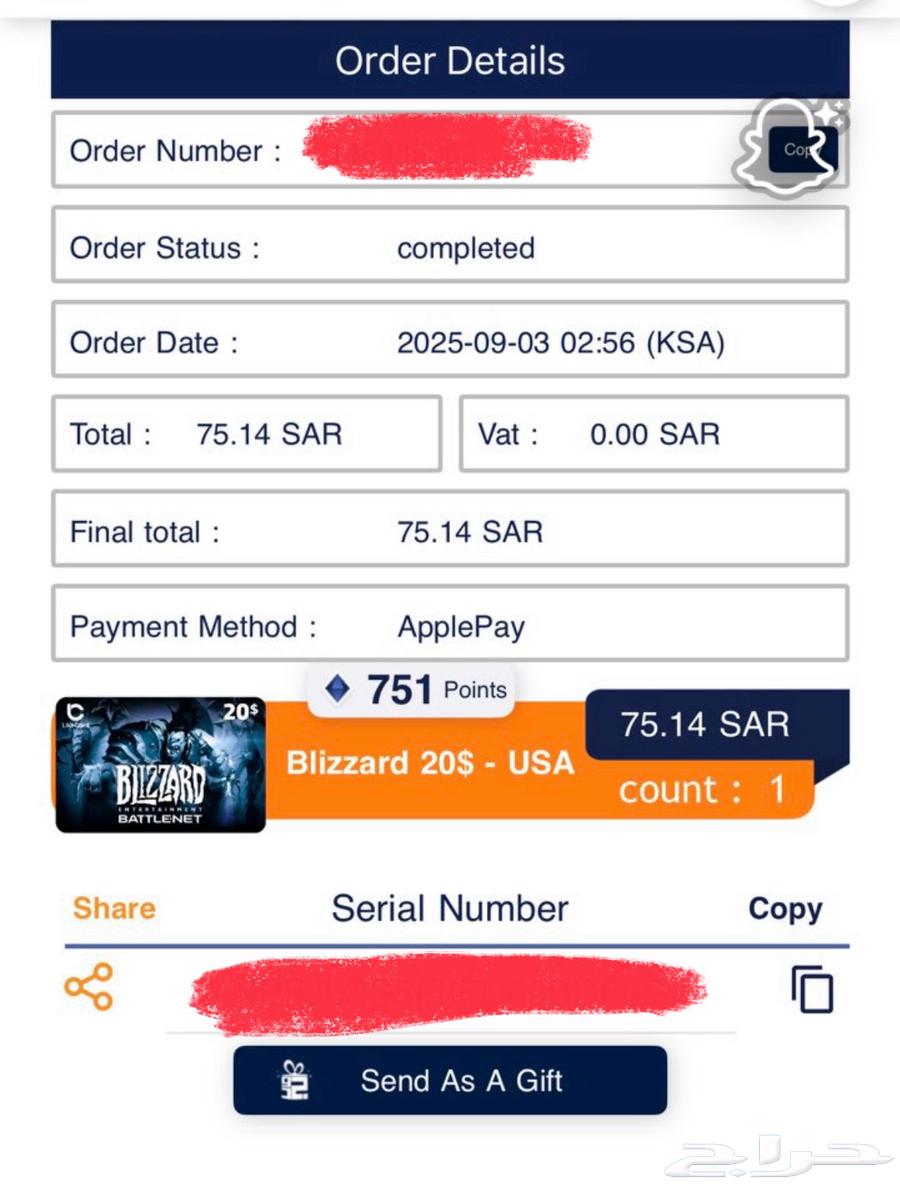This screenshot has height=1190, width=900.
Task: Select the Blizzard Battlenet card image
Action: pos(160,765)
